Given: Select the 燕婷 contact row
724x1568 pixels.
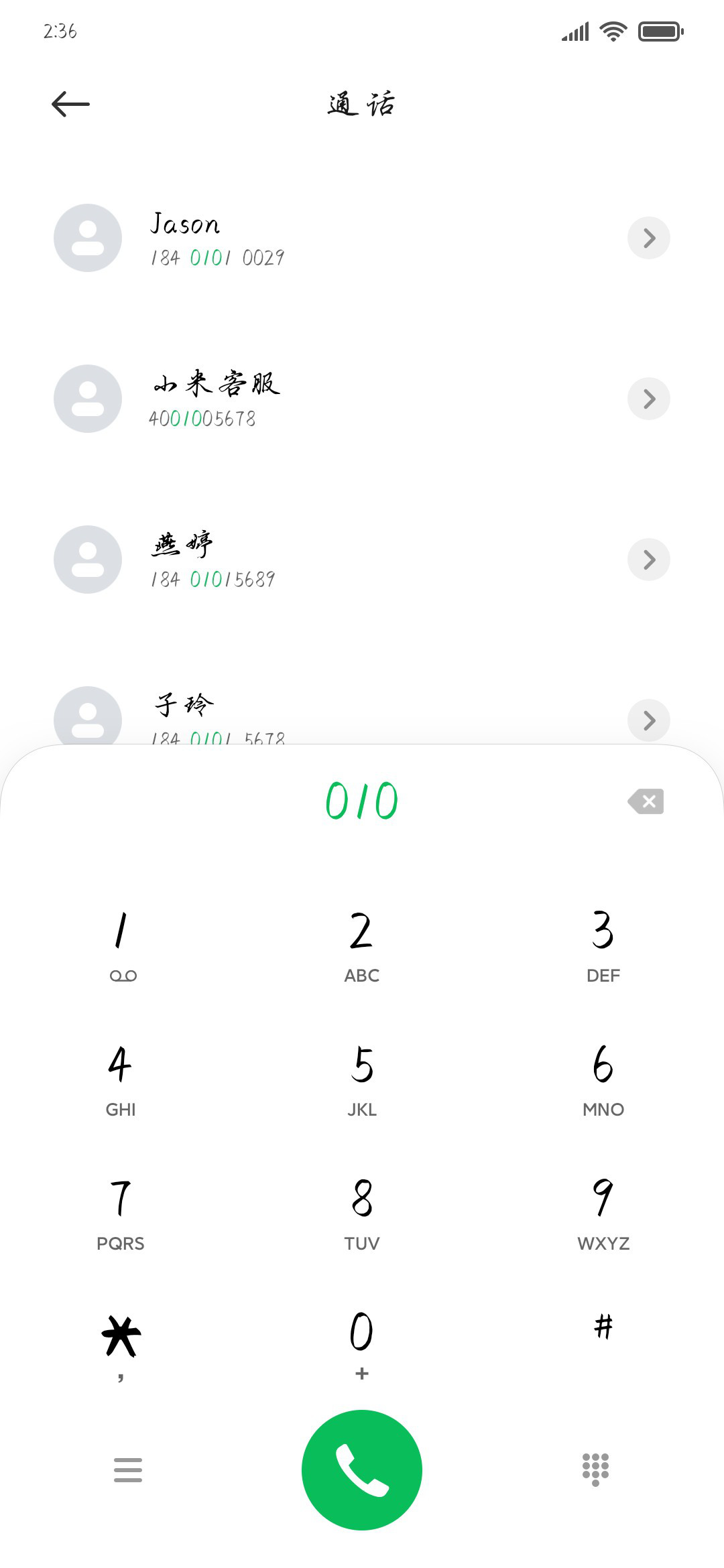Looking at the screenshot, I should (x=362, y=560).
